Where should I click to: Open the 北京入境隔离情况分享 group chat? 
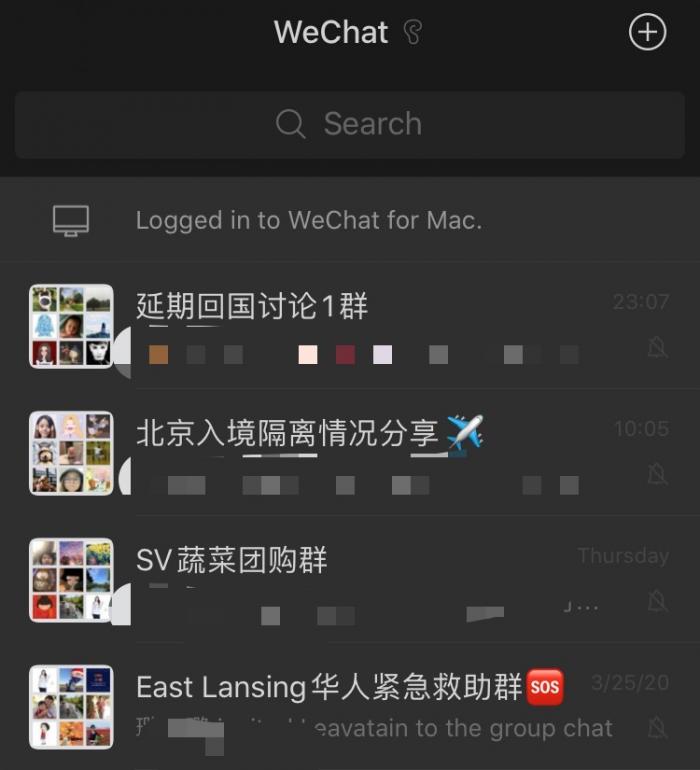[x=350, y=452]
